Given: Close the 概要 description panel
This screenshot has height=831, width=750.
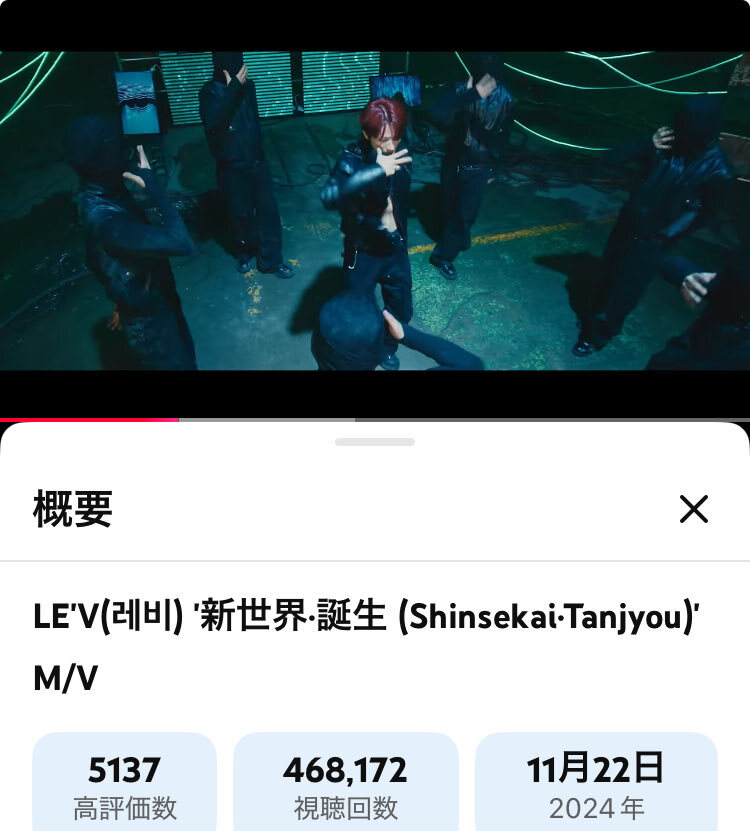Looking at the screenshot, I should pyautogui.click(x=693, y=509).
